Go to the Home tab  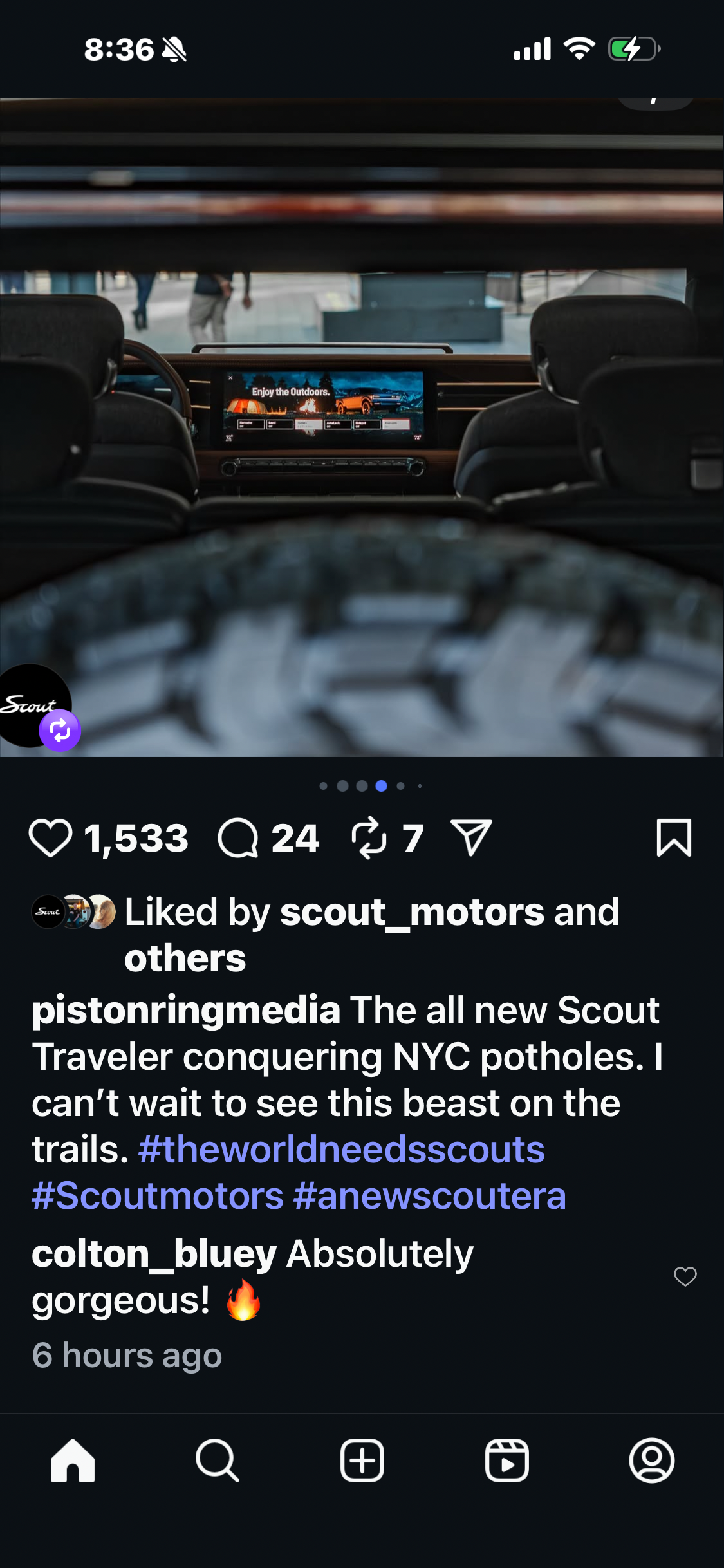pos(73,1461)
